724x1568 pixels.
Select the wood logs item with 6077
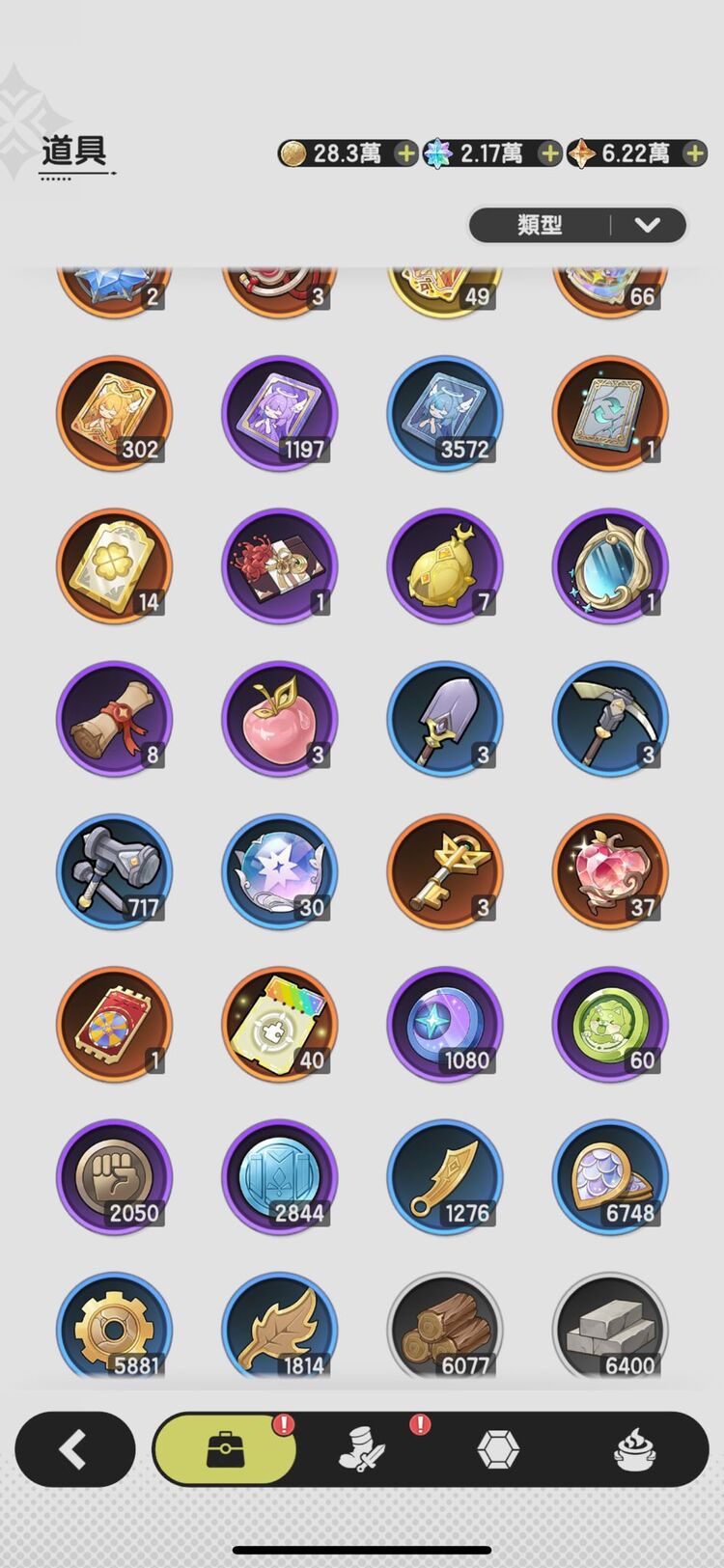point(445,1327)
